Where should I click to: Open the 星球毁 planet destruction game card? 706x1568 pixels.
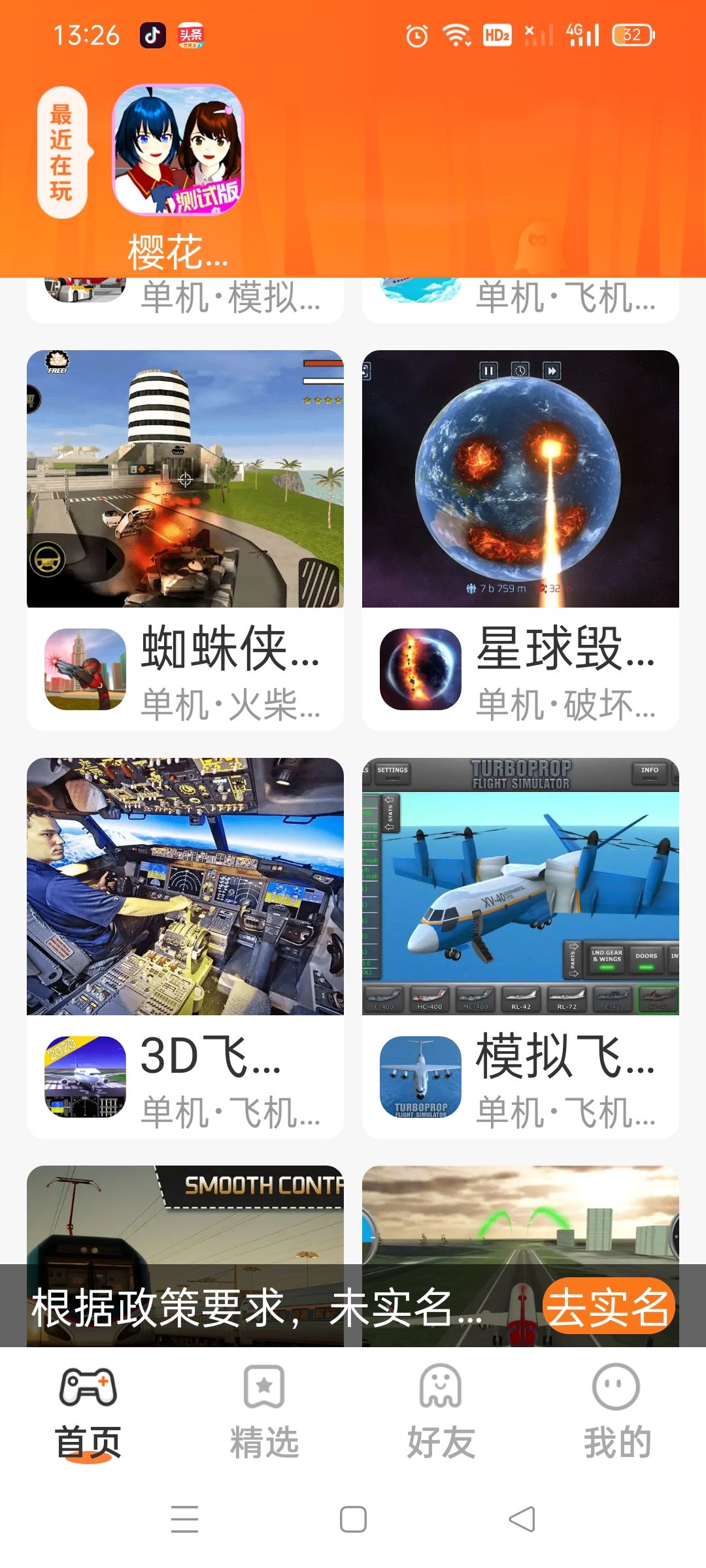pos(520,540)
